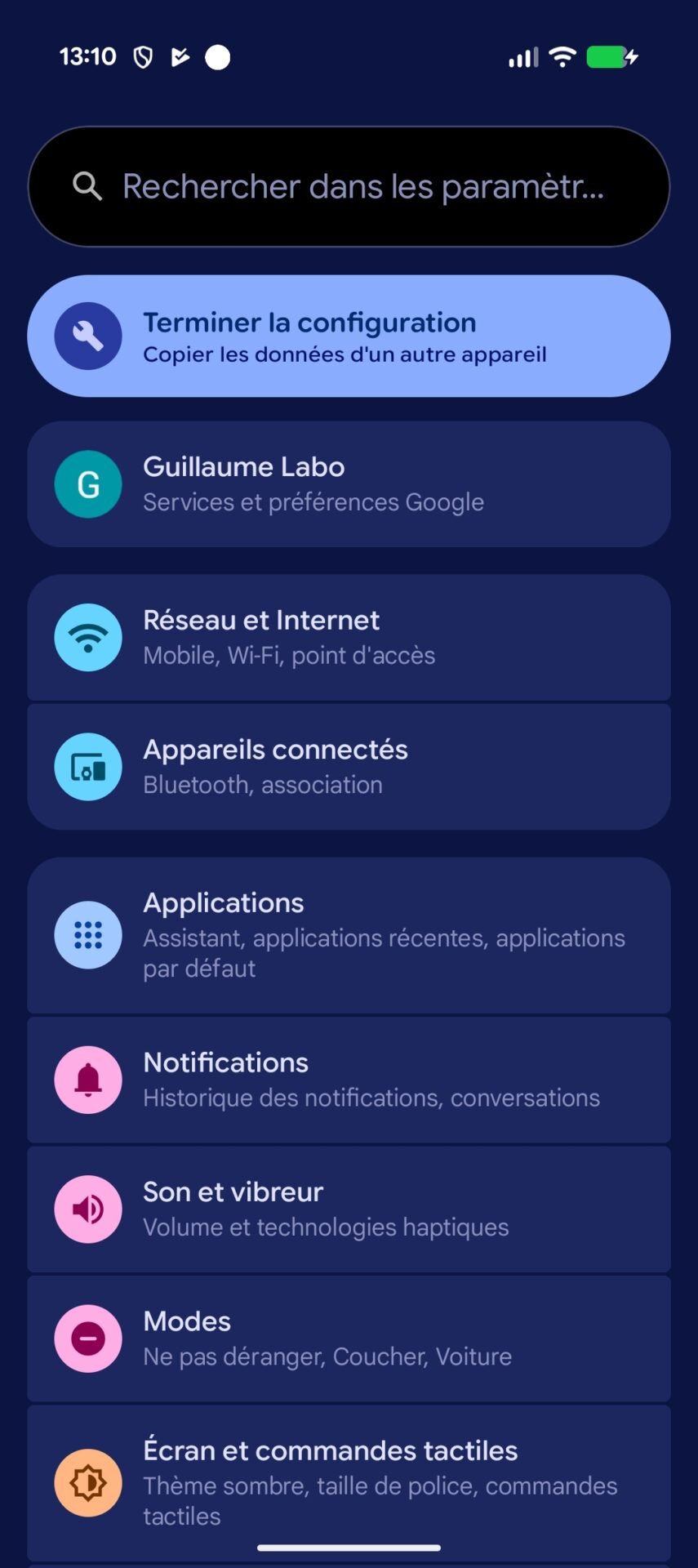Open the Rechercher dans les paramètres search box
This screenshot has height=1568, width=698.
pyautogui.click(x=349, y=186)
